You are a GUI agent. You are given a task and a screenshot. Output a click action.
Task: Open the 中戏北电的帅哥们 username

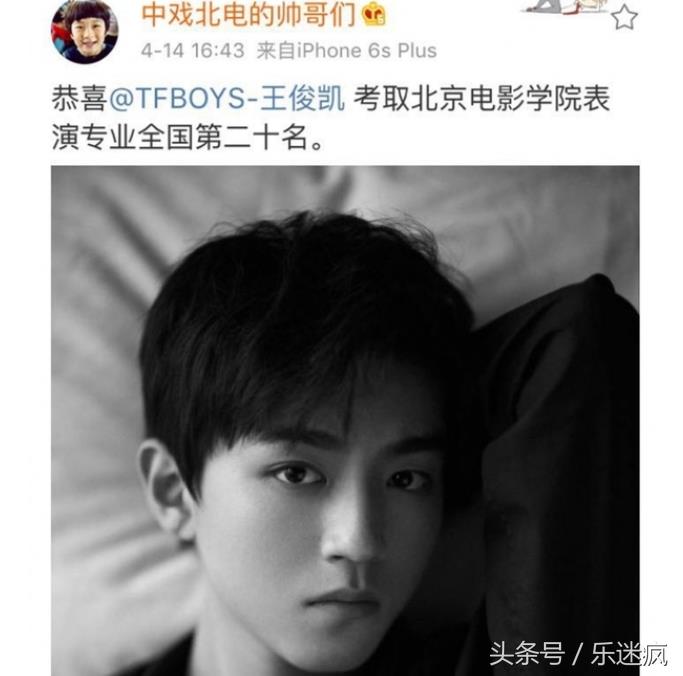[250, 14]
